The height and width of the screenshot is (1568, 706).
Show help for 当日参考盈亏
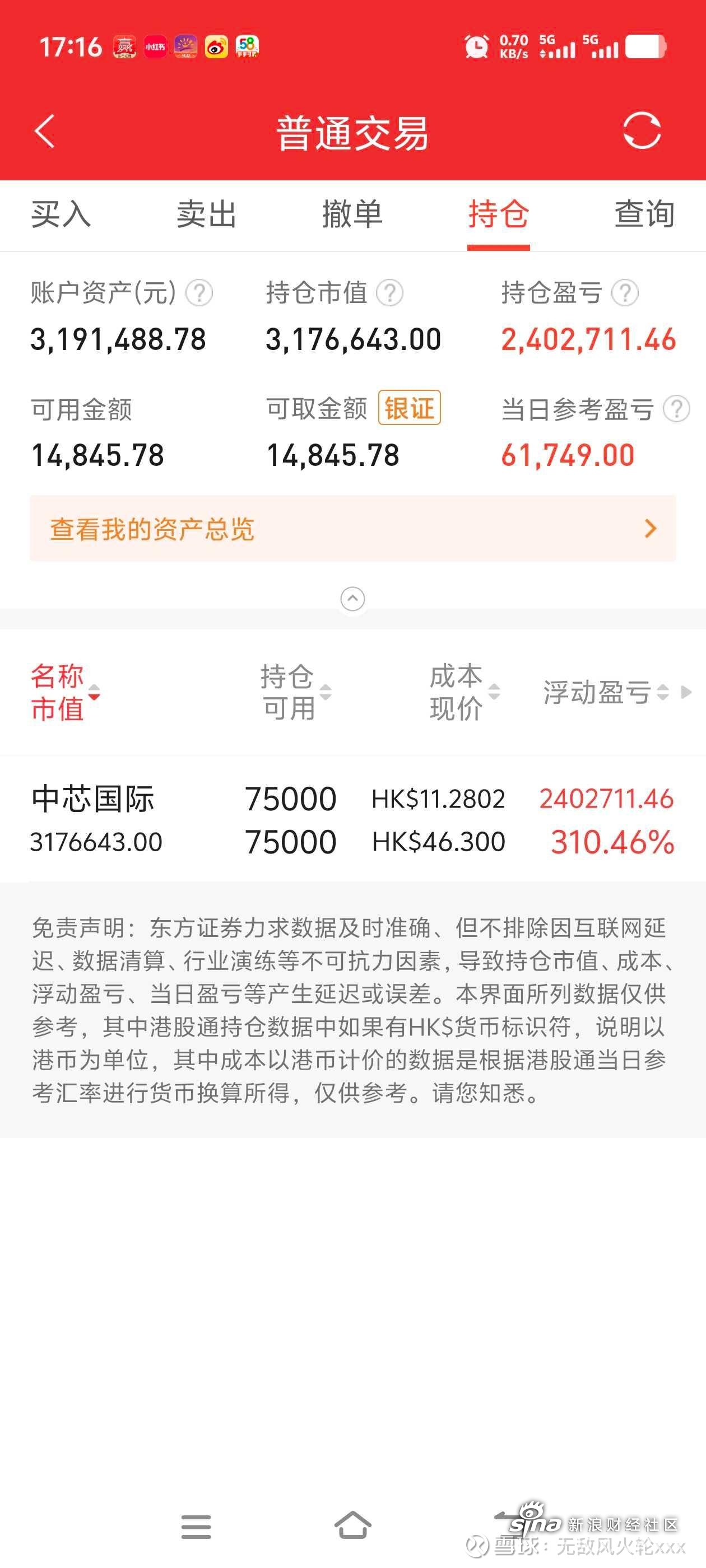[x=676, y=408]
